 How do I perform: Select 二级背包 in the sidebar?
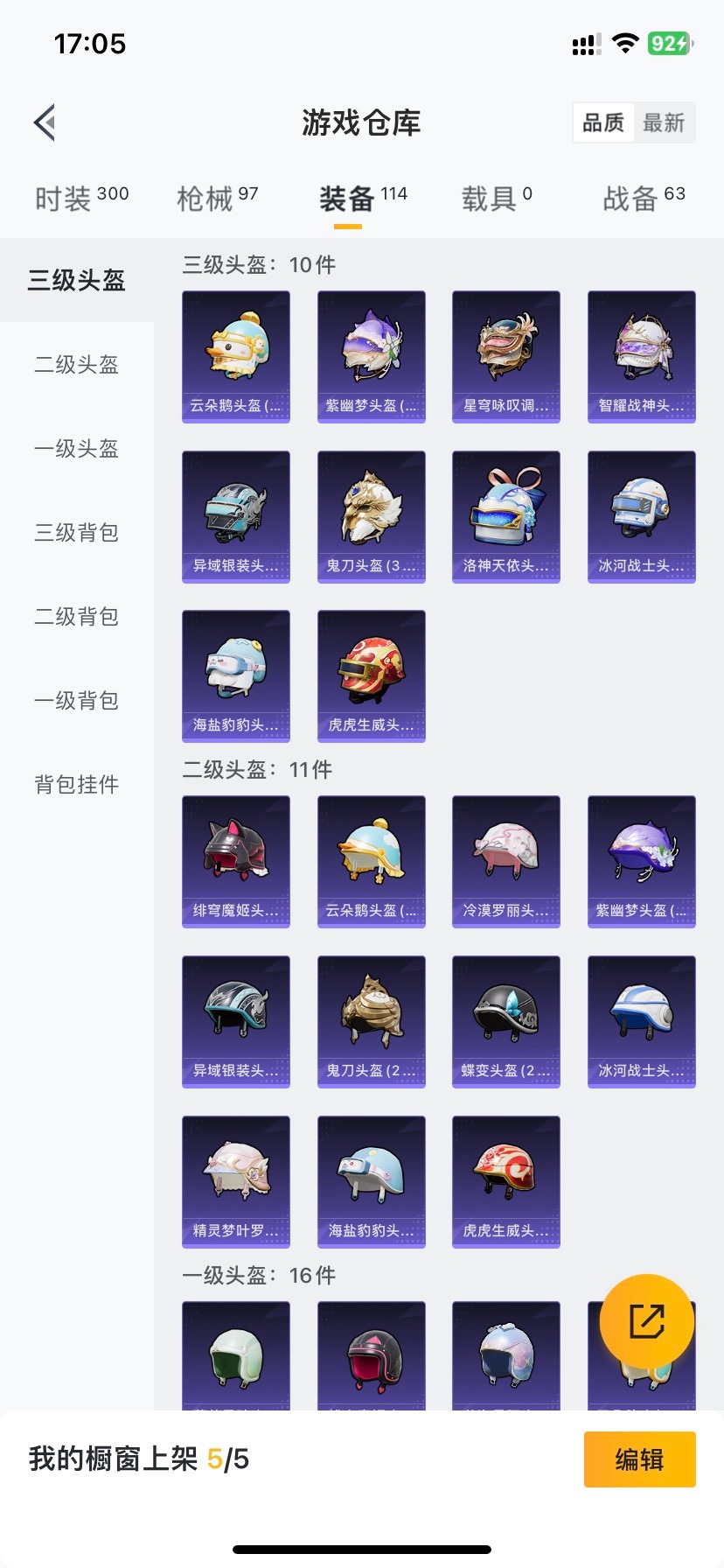click(76, 616)
